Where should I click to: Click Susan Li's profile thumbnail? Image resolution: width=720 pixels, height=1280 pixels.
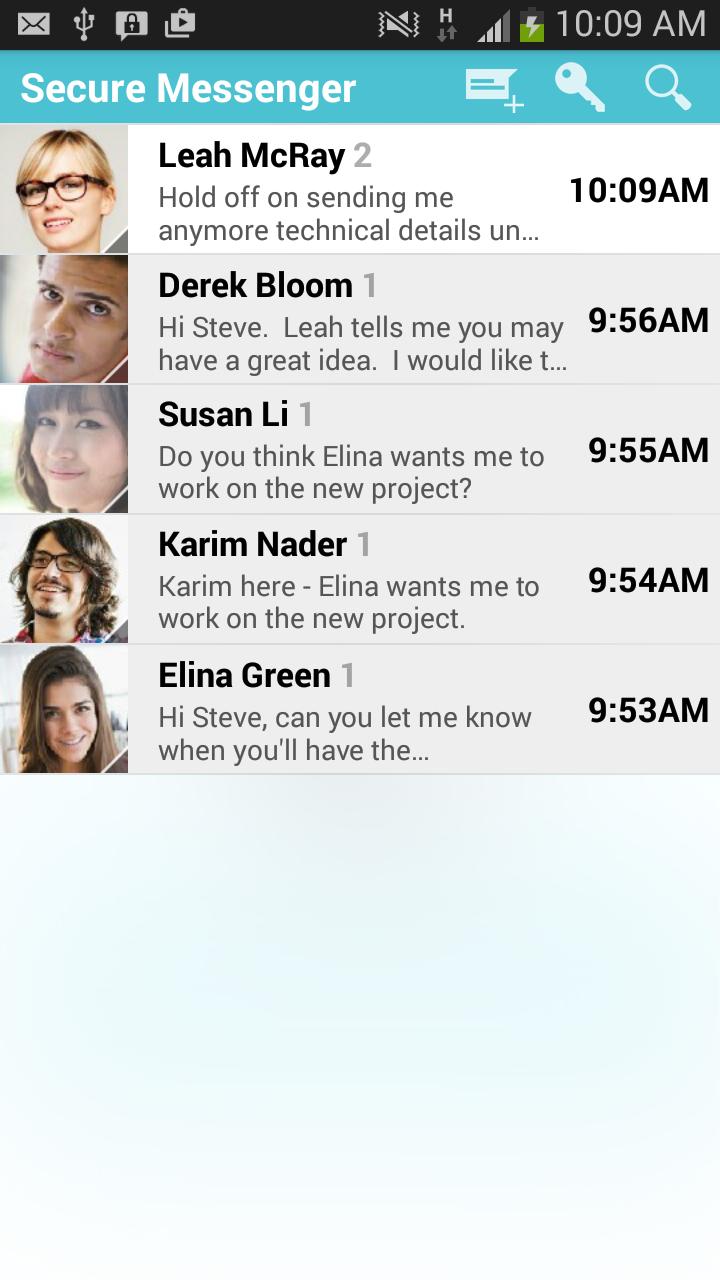pos(64,448)
